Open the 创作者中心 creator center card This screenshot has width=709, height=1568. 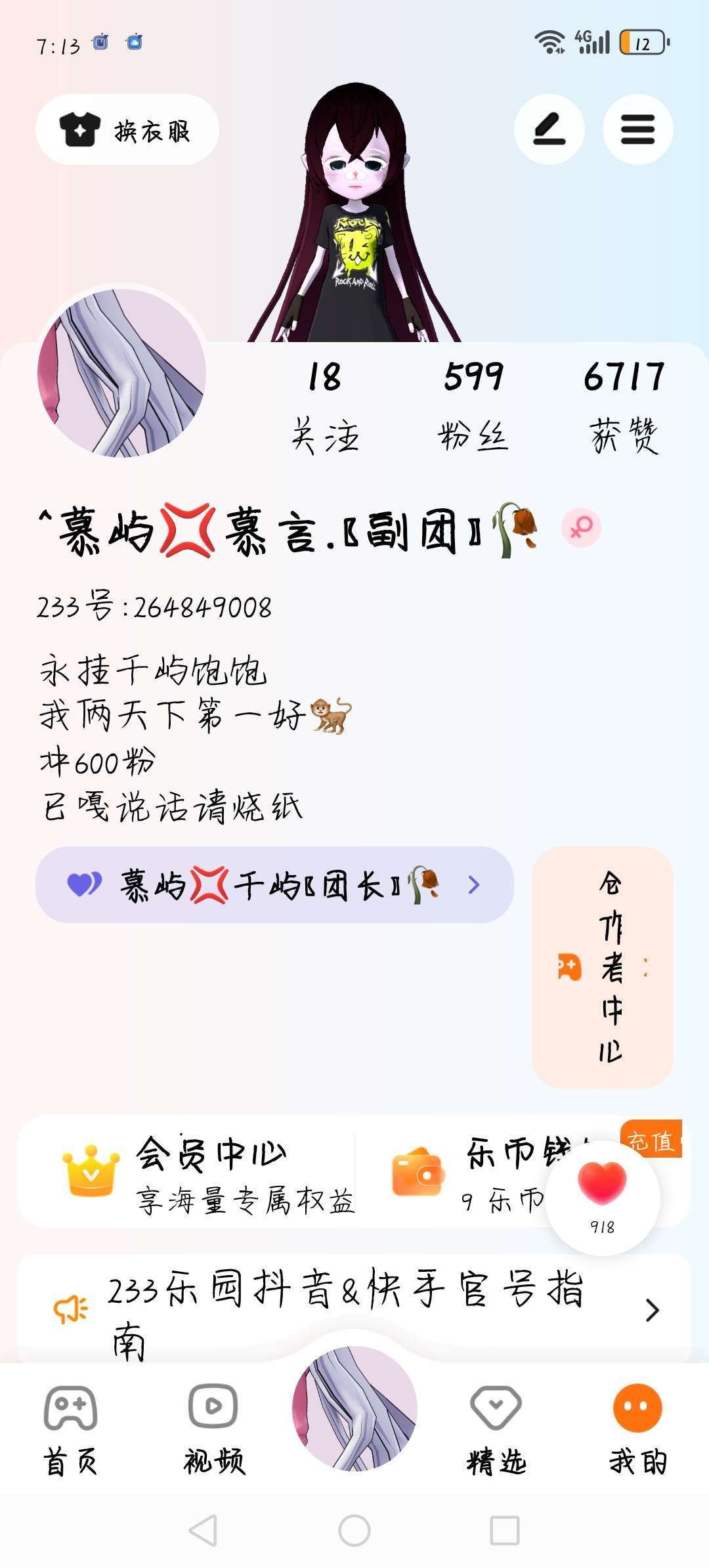tap(603, 967)
